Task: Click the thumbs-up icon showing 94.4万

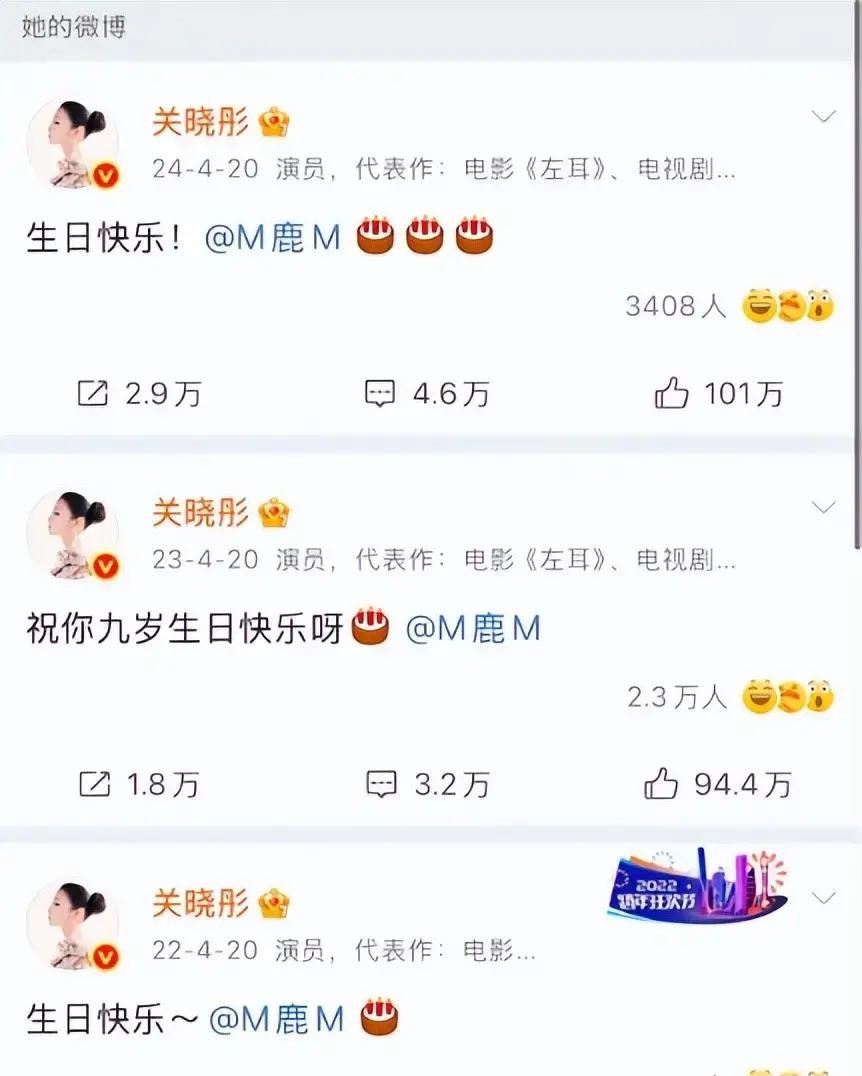Action: (662, 784)
